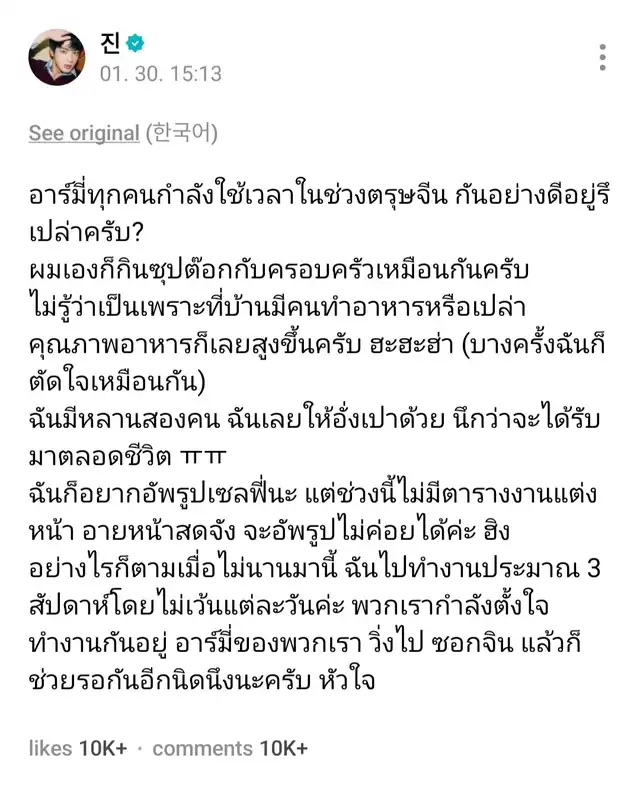
Task: Open the three-dot overflow menu
Action: click(602, 57)
